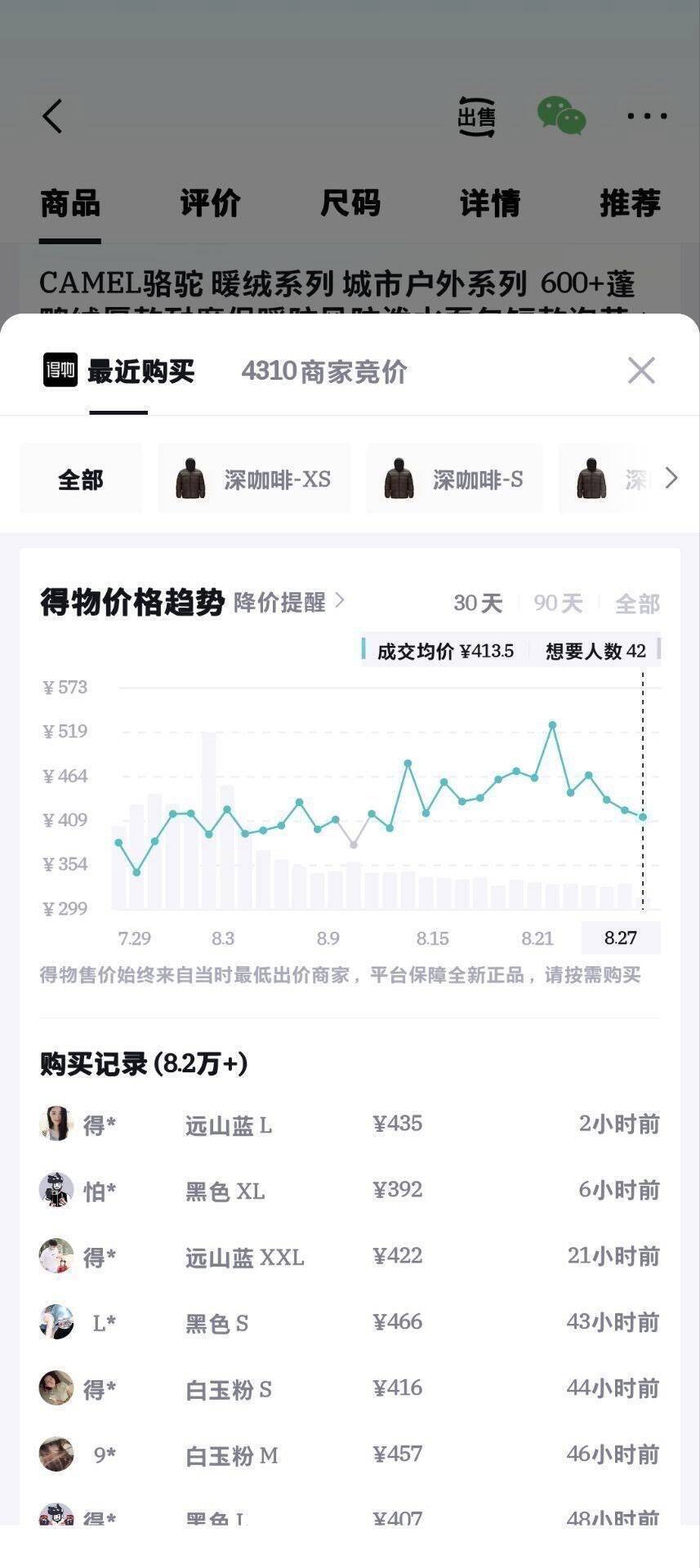Switch to the 4310商家竞价 tab
The width and height of the screenshot is (700, 1568).
point(324,372)
